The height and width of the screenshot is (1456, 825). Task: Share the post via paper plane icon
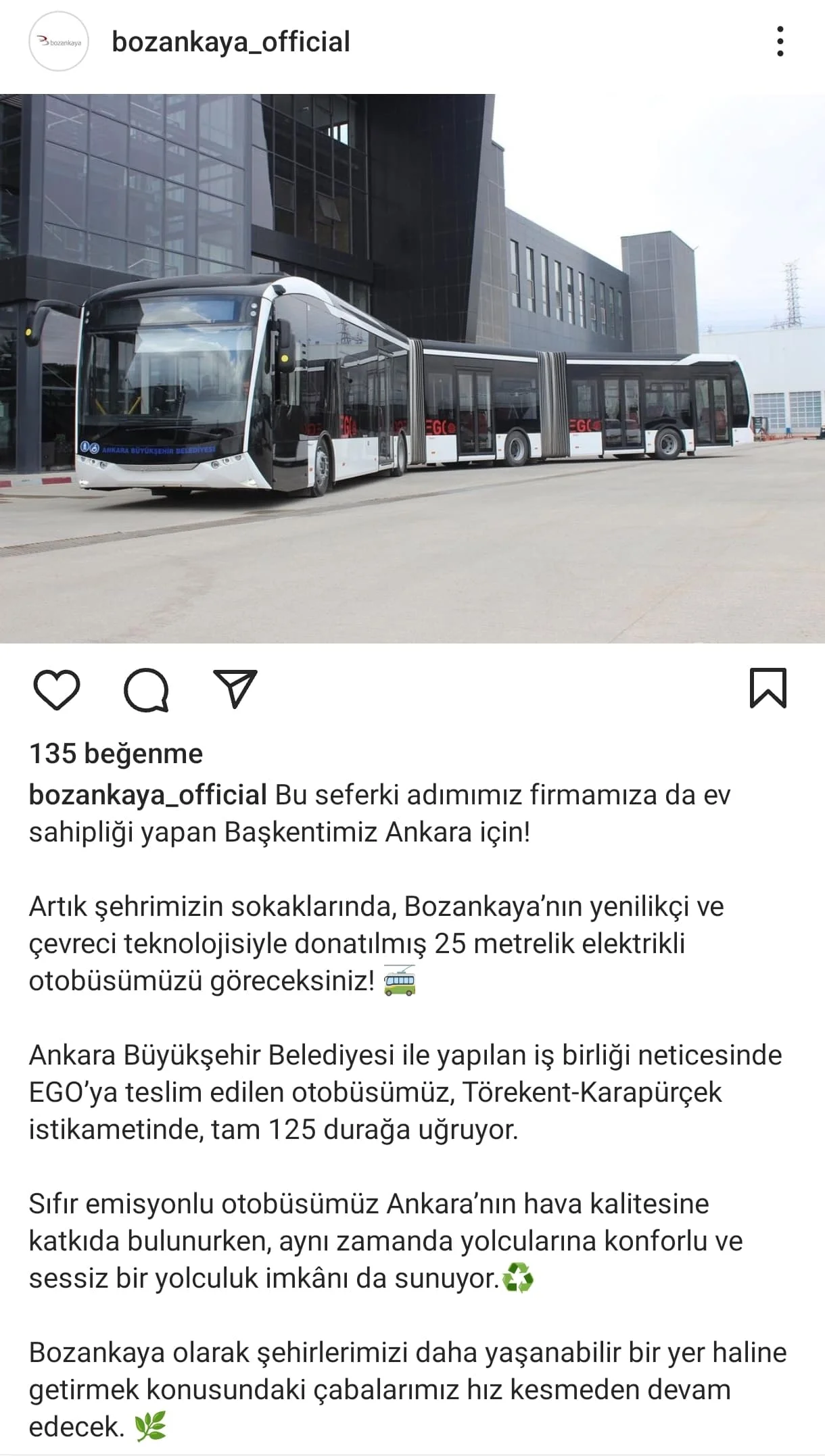pyautogui.click(x=235, y=689)
